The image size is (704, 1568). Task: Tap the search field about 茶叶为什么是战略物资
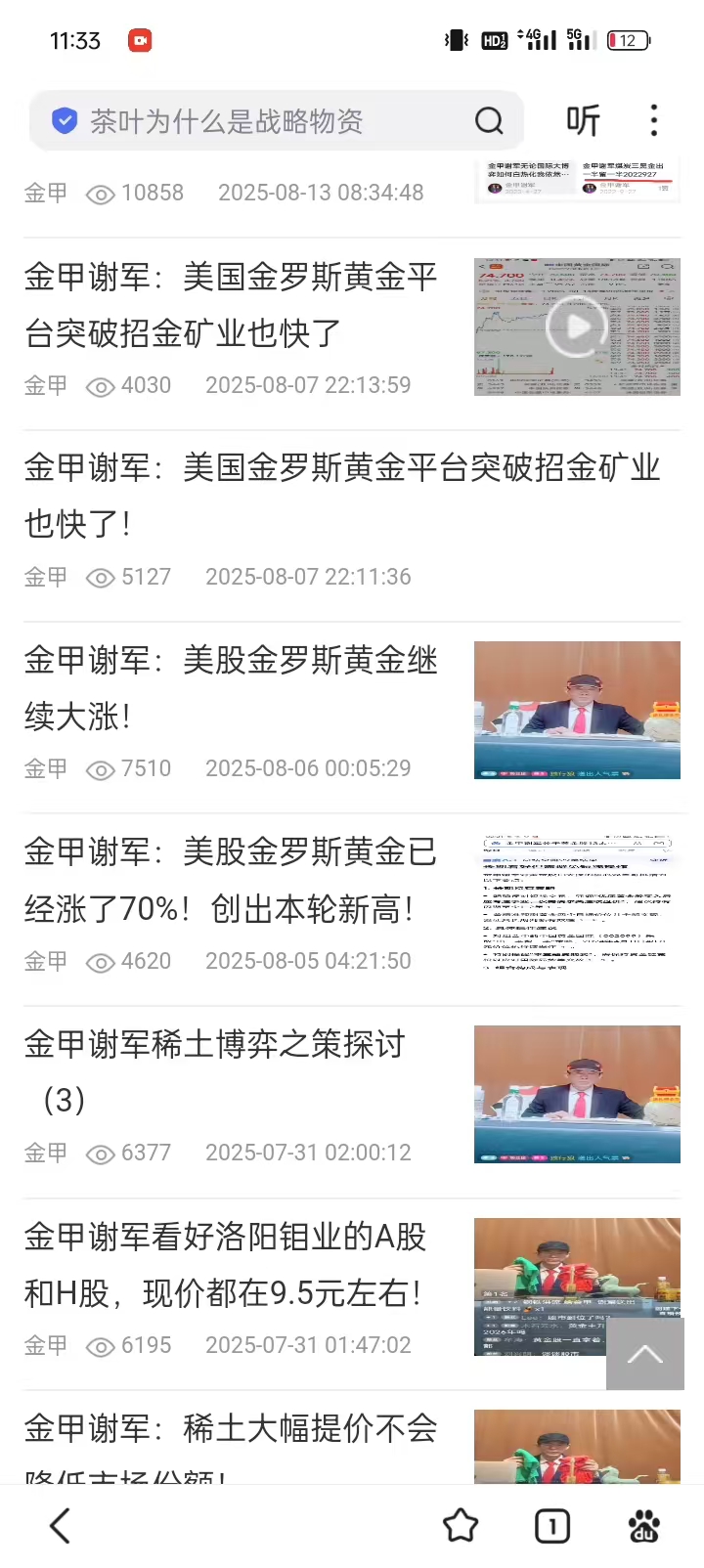(244, 121)
